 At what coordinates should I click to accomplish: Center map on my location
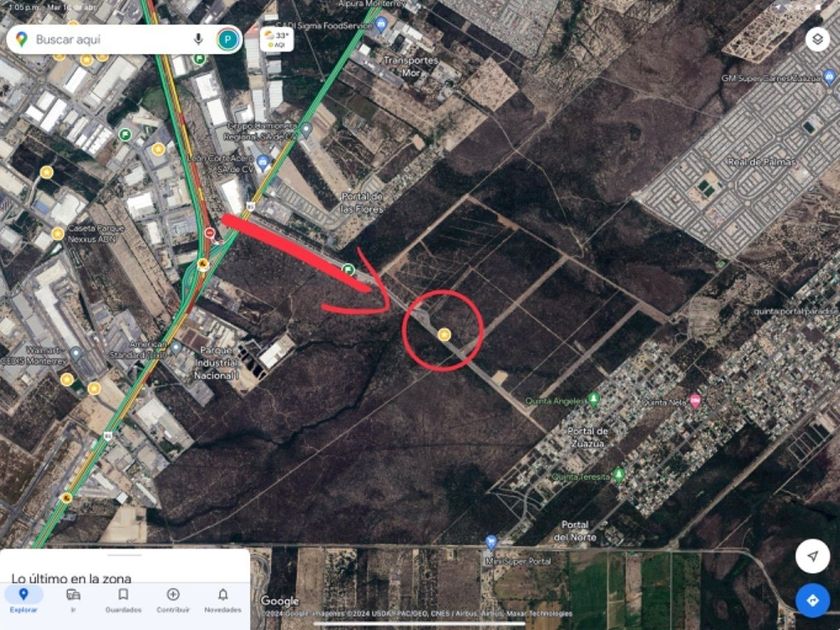(812, 556)
